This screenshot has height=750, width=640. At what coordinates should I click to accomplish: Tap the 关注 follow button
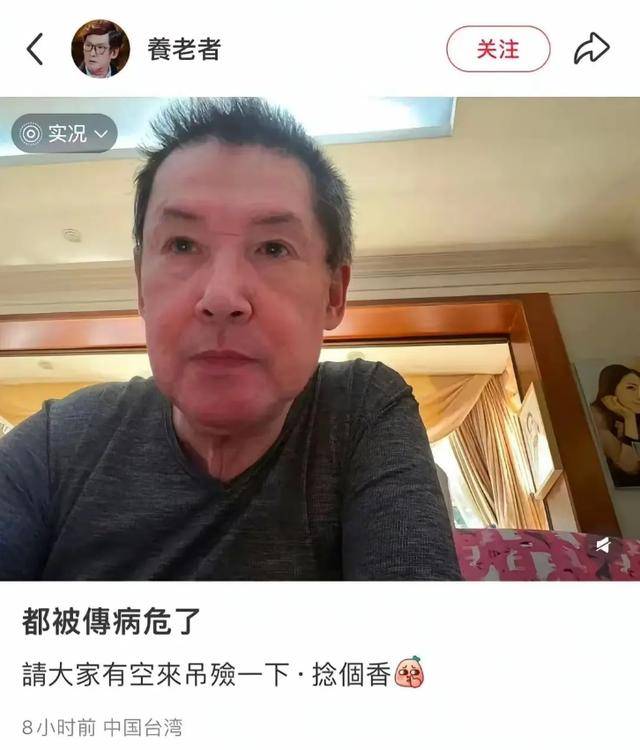[497, 48]
